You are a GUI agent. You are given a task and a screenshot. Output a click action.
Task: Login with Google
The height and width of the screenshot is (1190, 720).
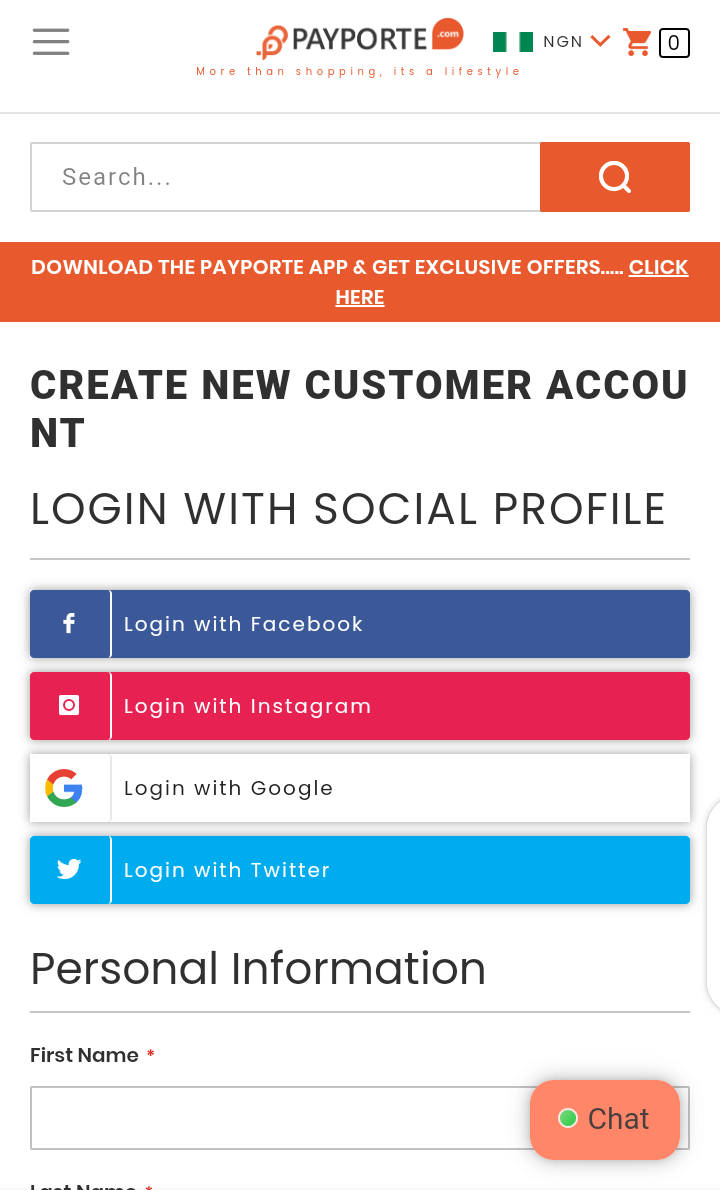coord(360,788)
